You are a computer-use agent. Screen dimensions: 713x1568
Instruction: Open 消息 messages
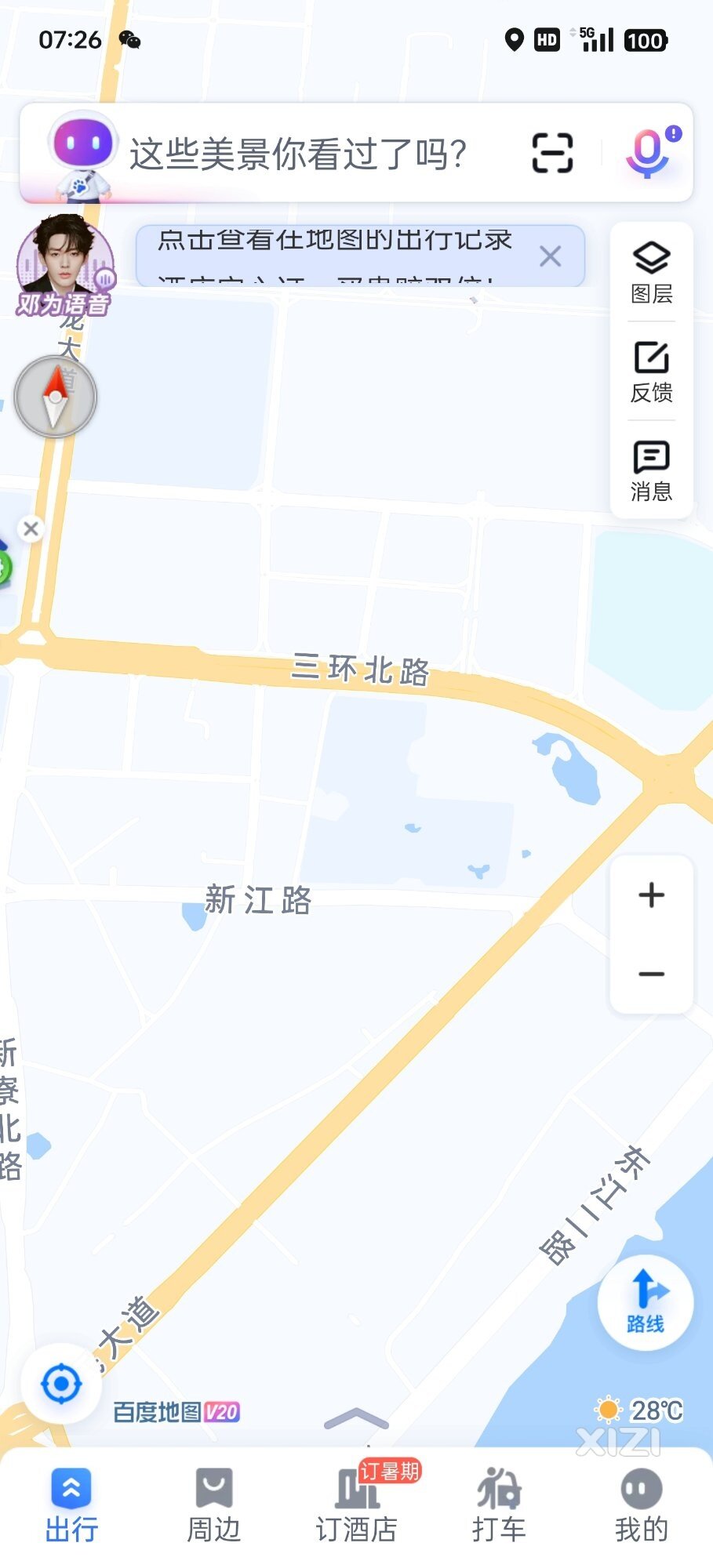point(651,470)
